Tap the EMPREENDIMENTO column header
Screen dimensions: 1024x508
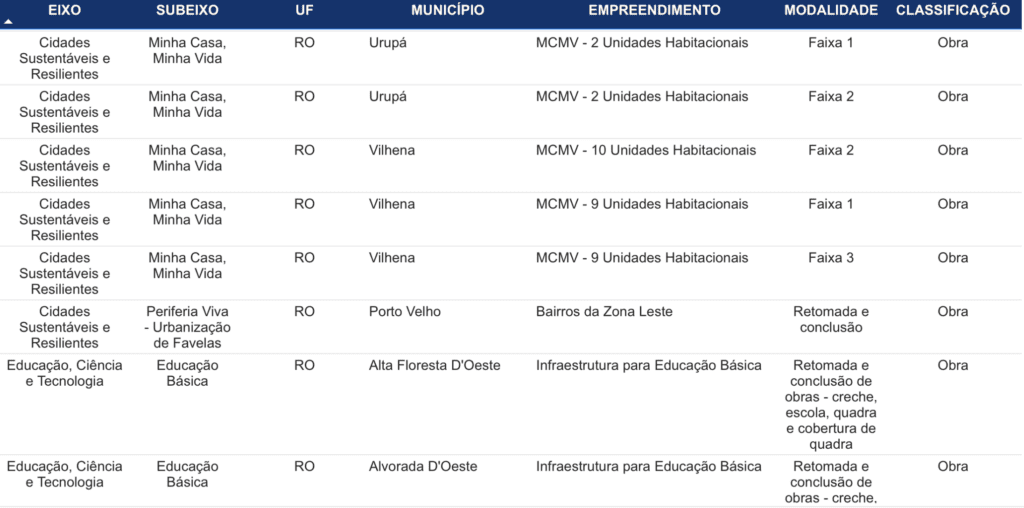[x=654, y=10]
